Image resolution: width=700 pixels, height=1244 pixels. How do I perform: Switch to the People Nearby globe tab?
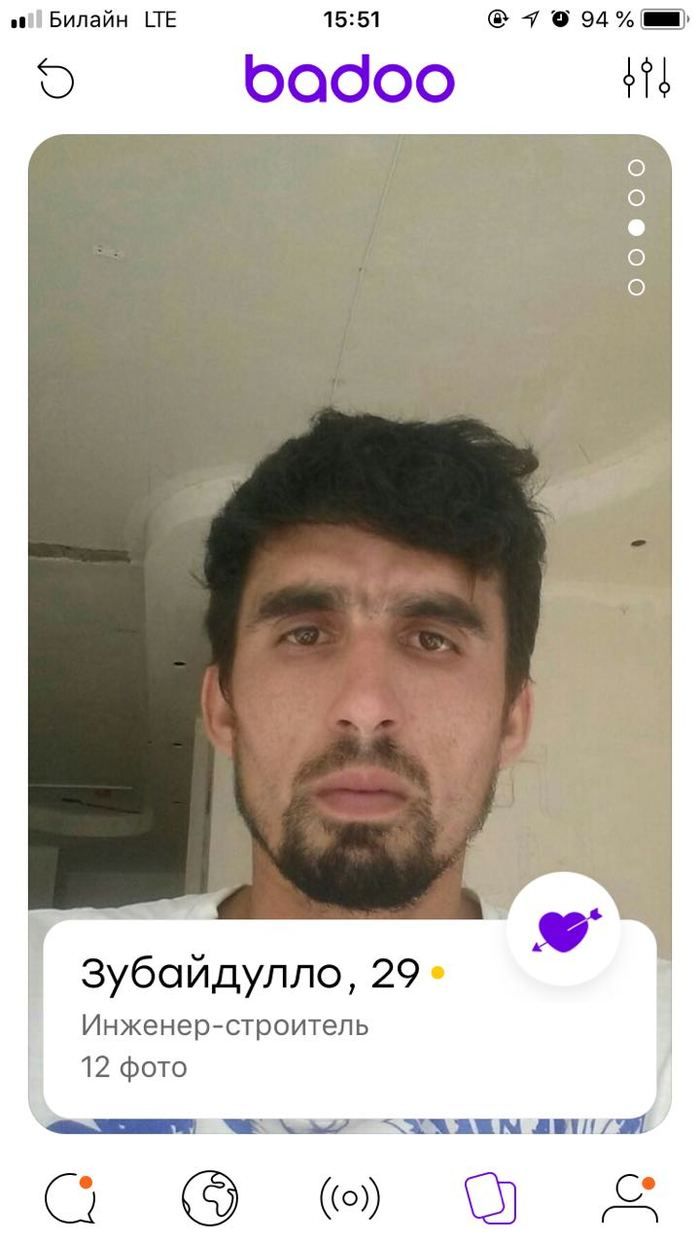[x=210, y=1196]
